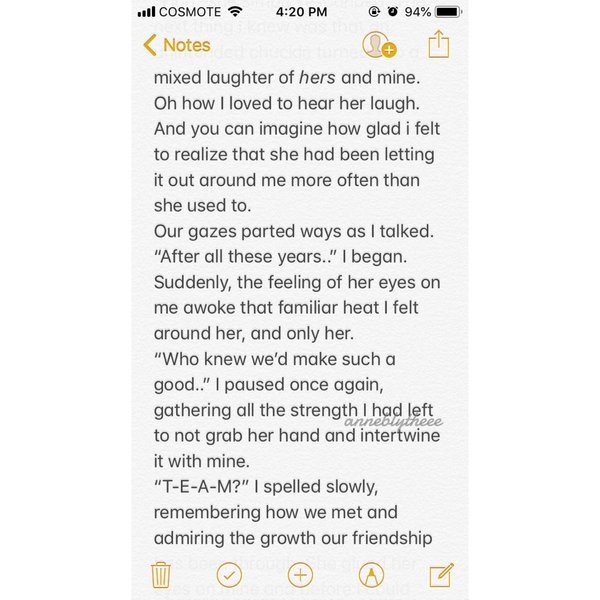Add people to this note
This screenshot has width=600, height=600.
coord(379,45)
